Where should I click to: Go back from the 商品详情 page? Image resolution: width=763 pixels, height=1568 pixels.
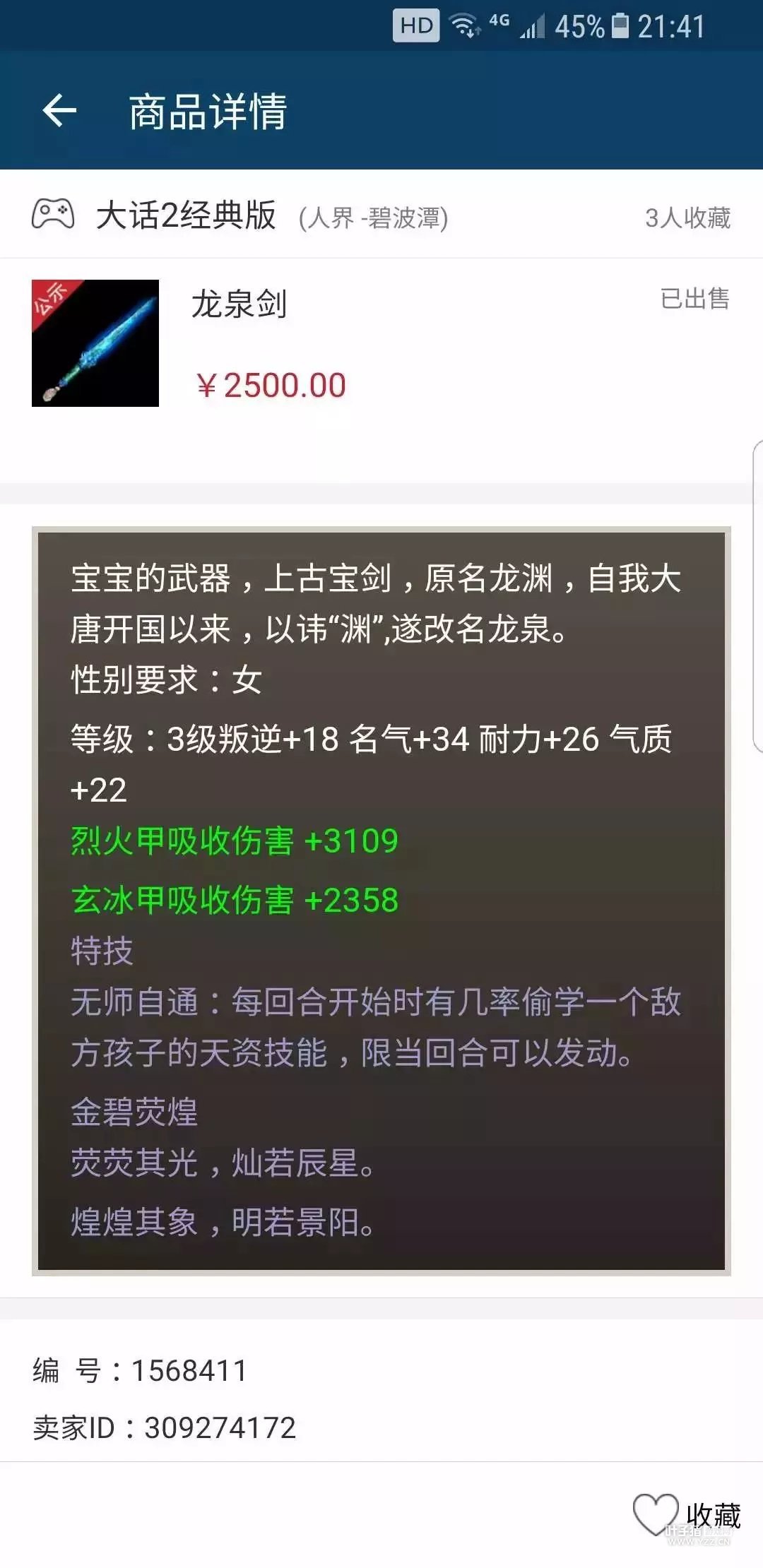pyautogui.click(x=59, y=111)
